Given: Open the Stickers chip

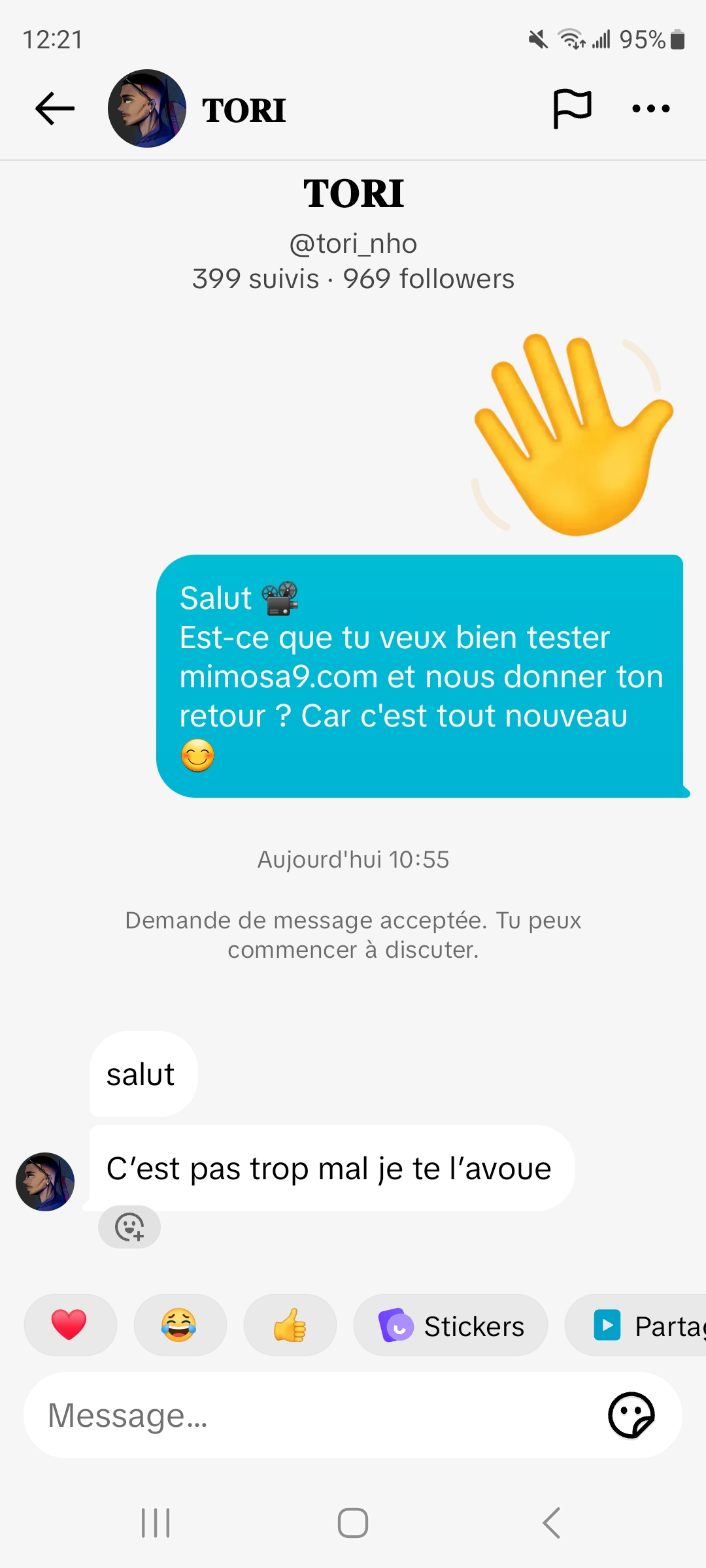Looking at the screenshot, I should pos(451,1326).
